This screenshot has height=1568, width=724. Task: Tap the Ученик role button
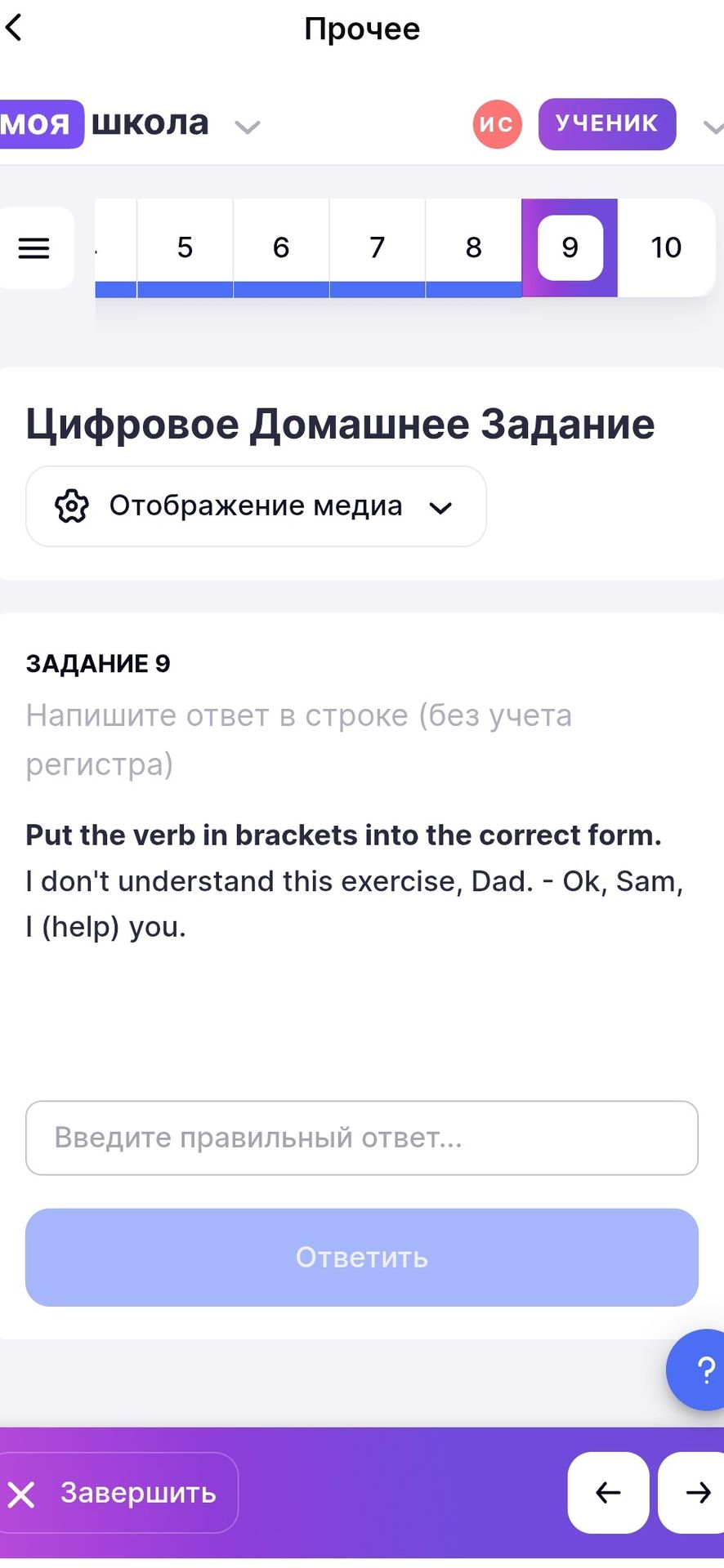point(607,124)
